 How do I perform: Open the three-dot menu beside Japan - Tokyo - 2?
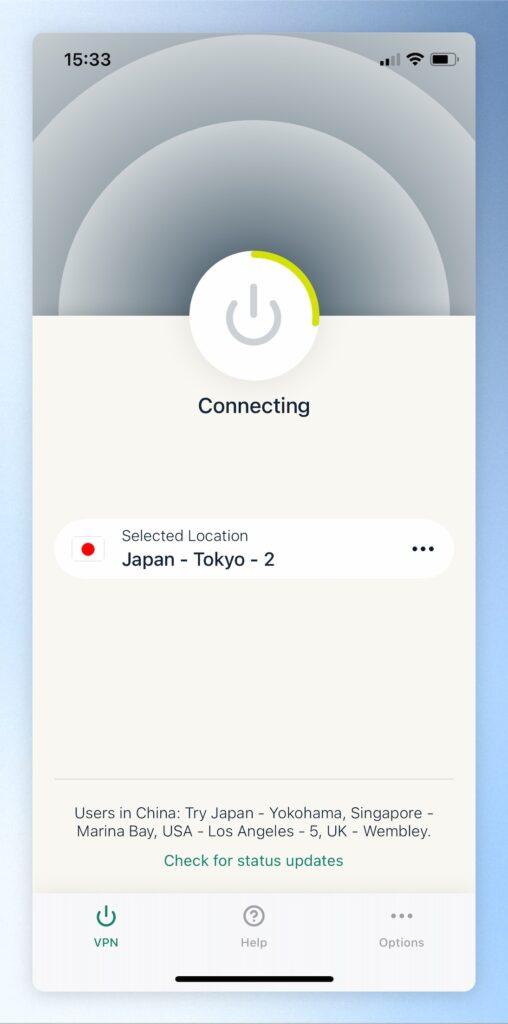click(x=423, y=549)
